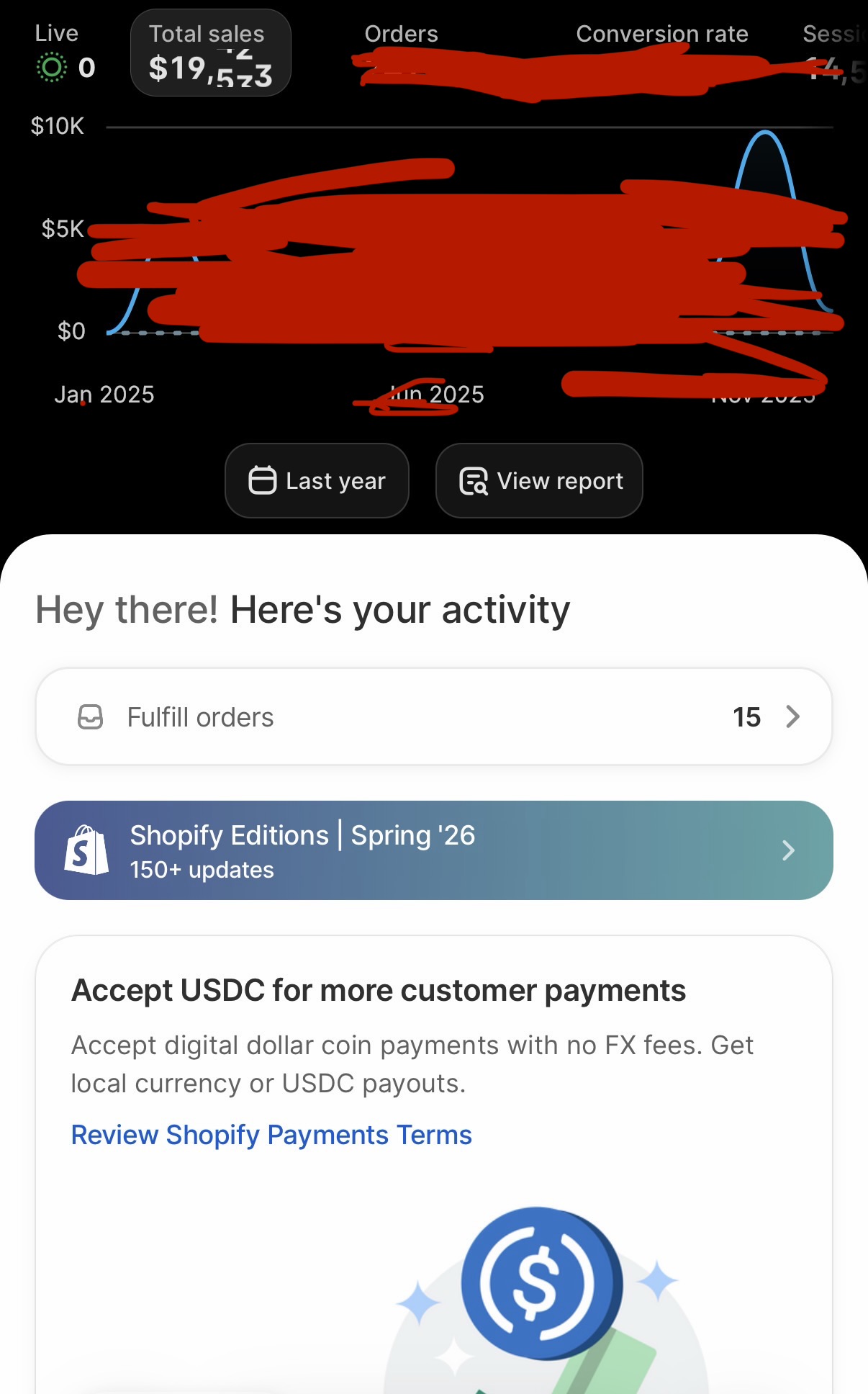The height and width of the screenshot is (1394, 868).
Task: Open the Last year date range picker
Action: [x=317, y=480]
